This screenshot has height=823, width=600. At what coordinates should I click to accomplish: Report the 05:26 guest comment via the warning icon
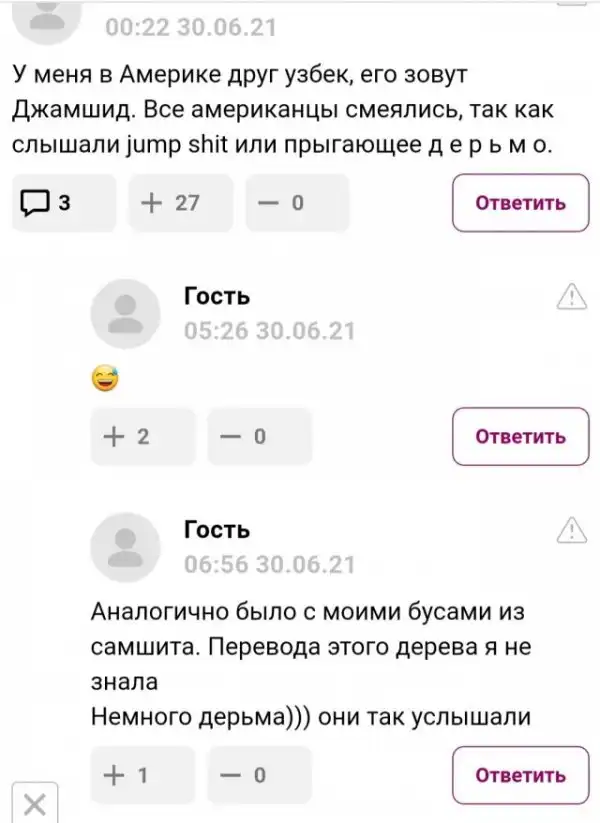(x=570, y=297)
